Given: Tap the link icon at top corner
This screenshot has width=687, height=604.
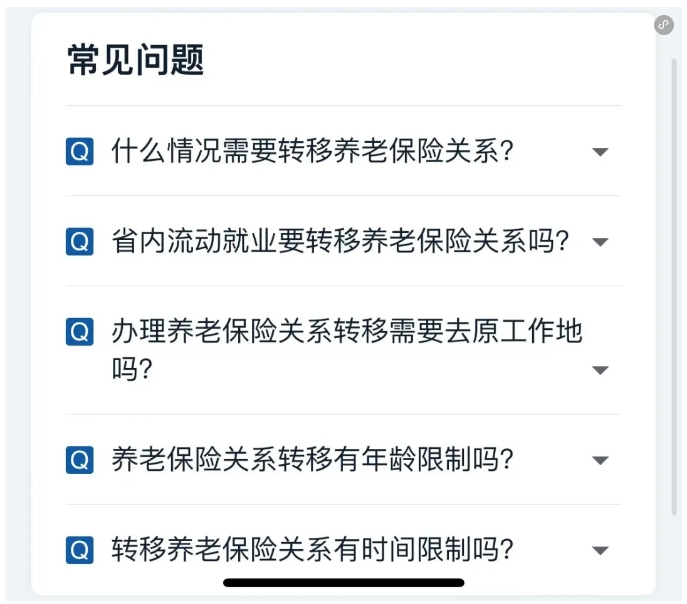Looking at the screenshot, I should click(664, 24).
